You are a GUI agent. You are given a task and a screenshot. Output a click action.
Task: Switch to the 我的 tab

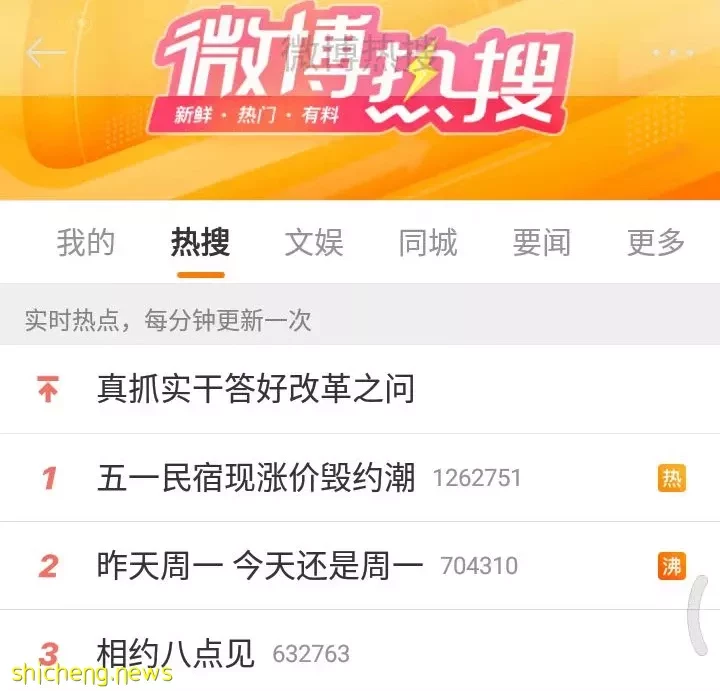[x=85, y=243]
